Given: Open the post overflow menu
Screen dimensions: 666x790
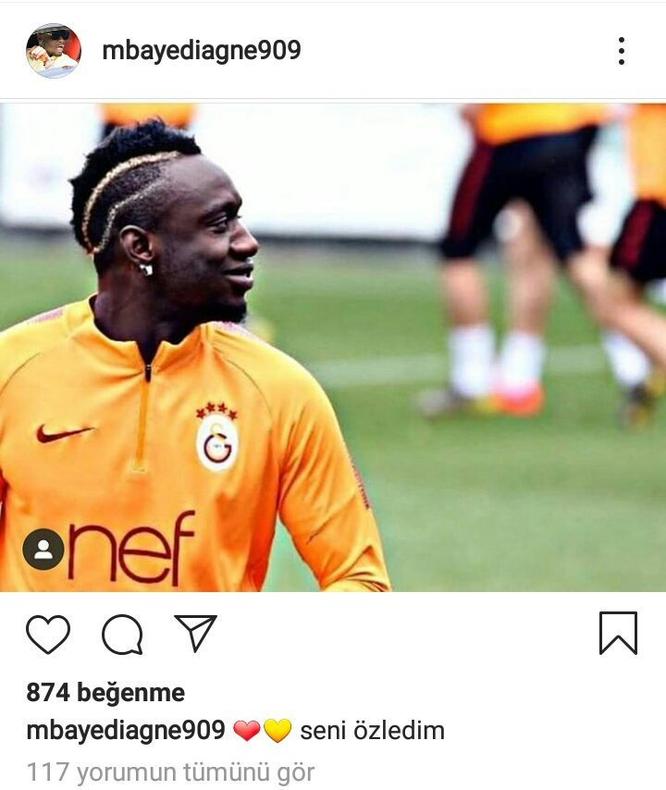Looking at the screenshot, I should (x=621, y=51).
